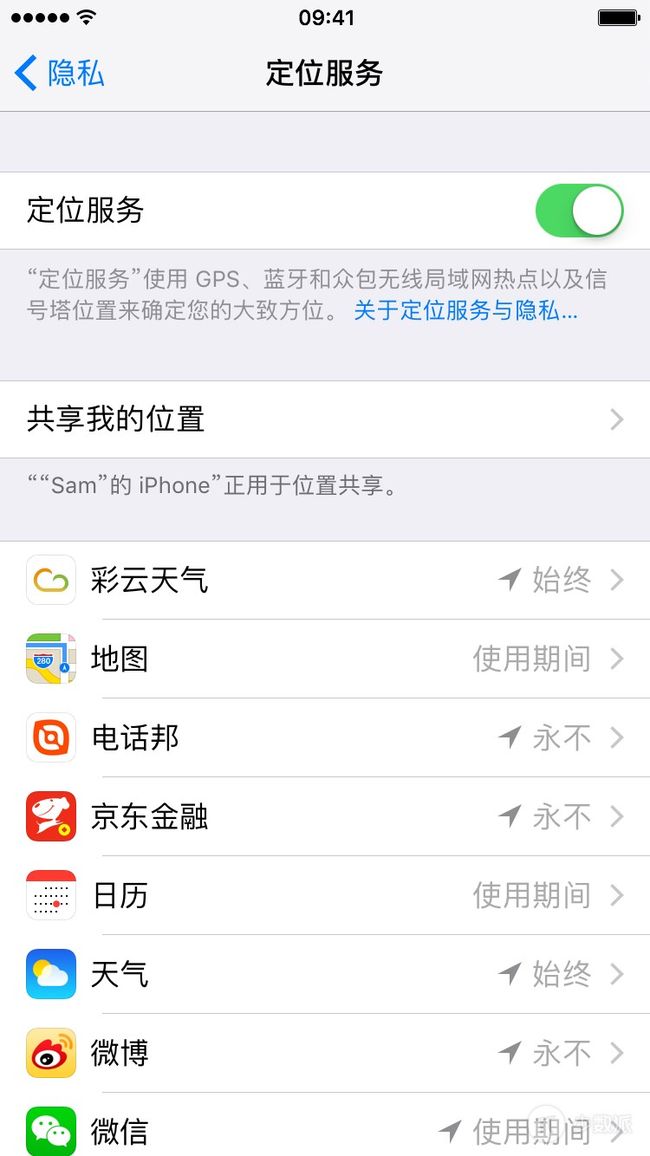
Task: Open location settings for 彩云天气
Action: (325, 580)
